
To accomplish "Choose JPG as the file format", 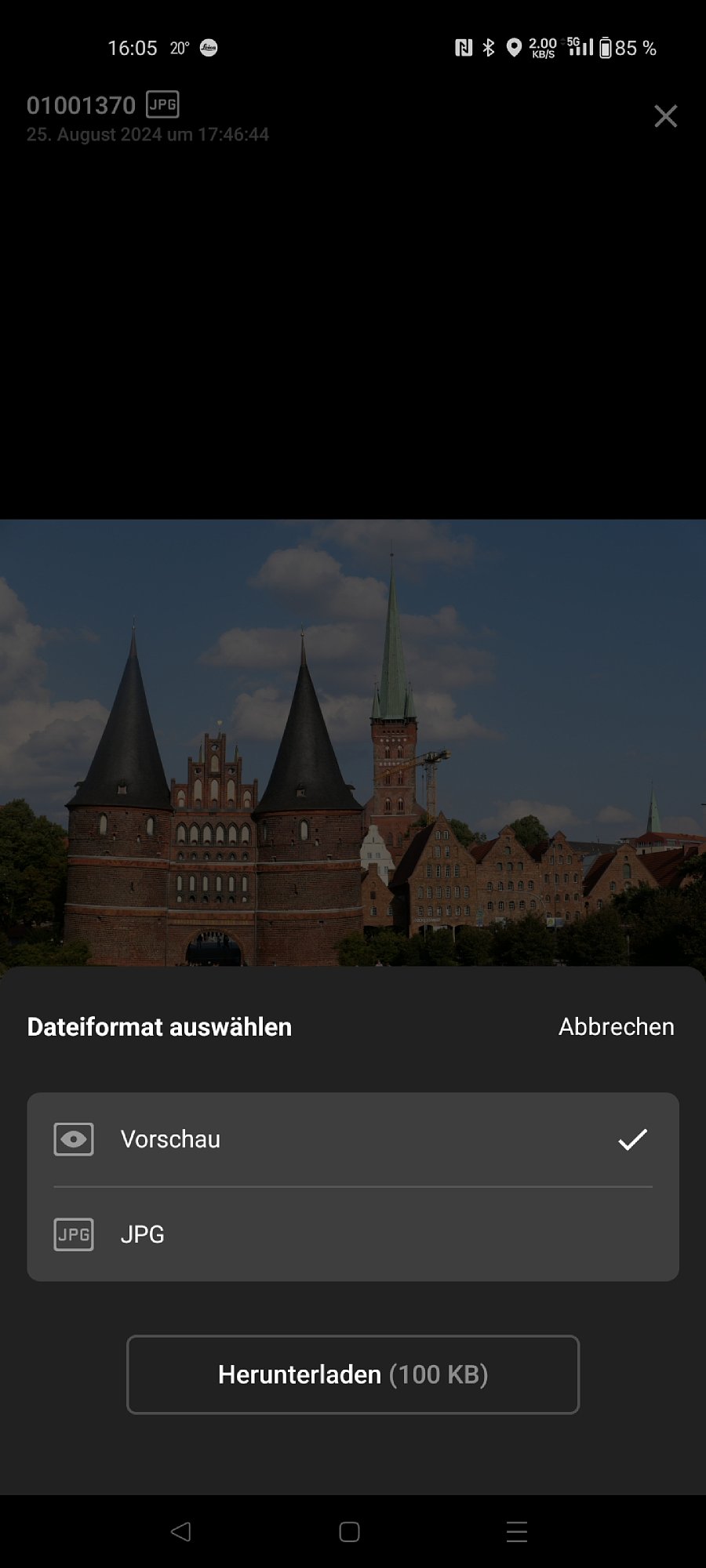I will 352,1234.
